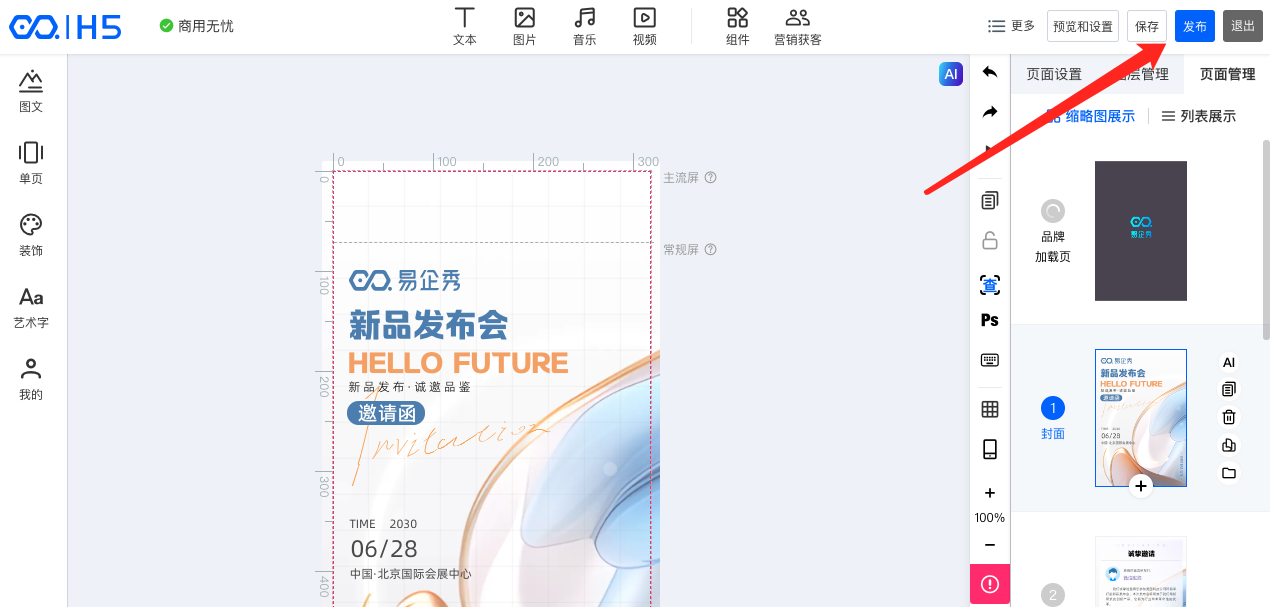Open the 装饰 decorations panel
This screenshot has height=607, width=1270.
31,235
